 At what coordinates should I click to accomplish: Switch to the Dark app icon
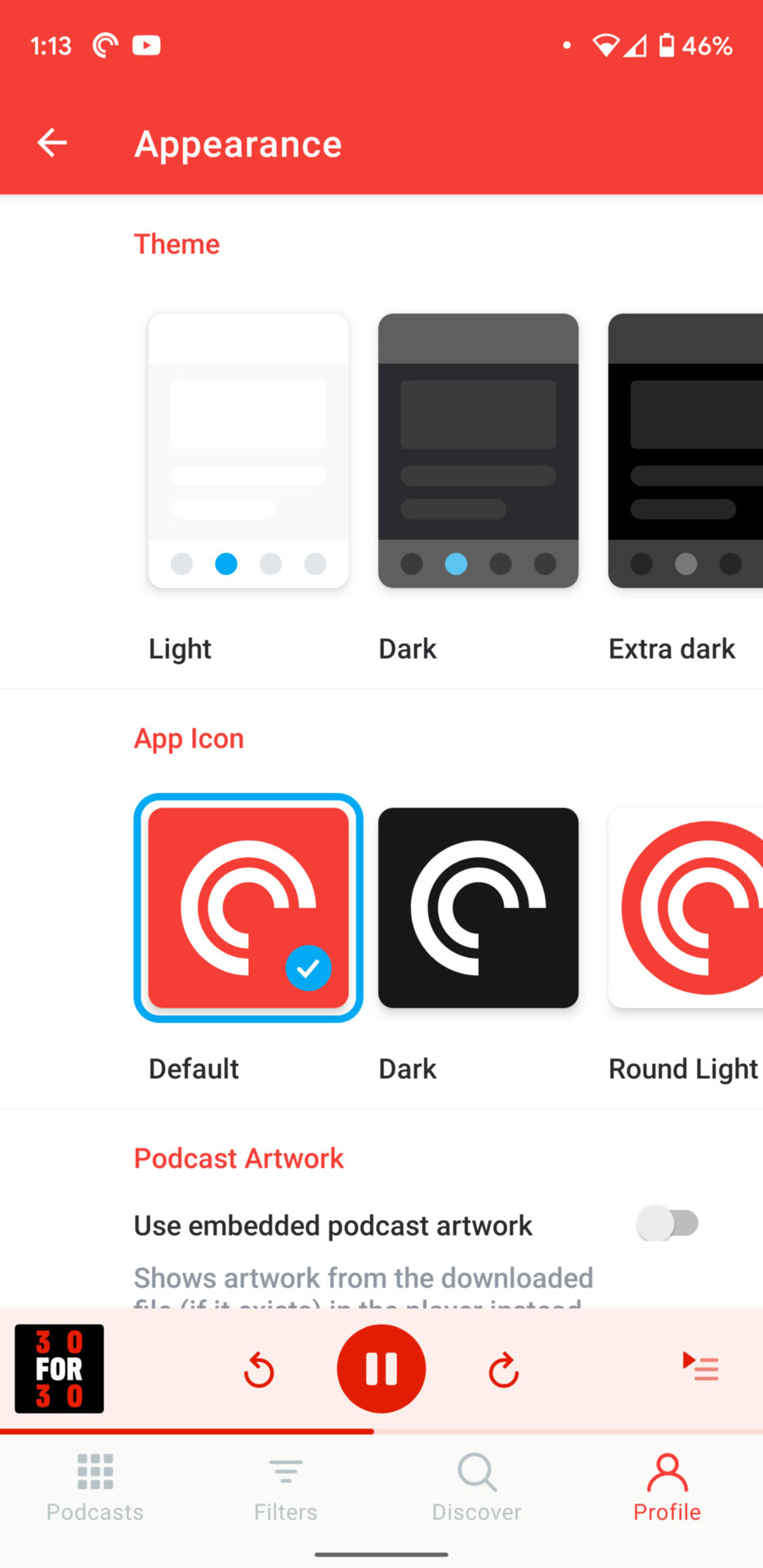478,907
